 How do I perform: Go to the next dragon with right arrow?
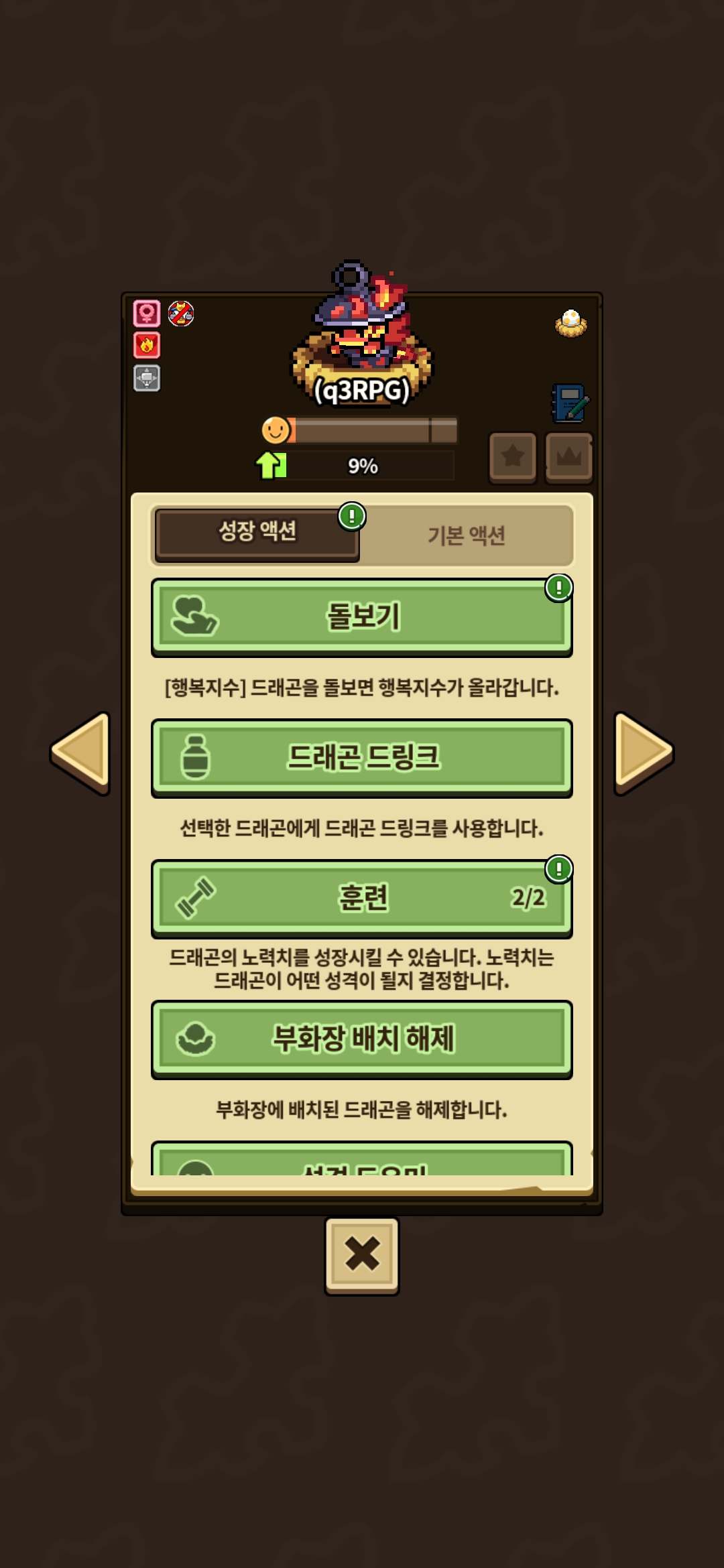click(643, 753)
